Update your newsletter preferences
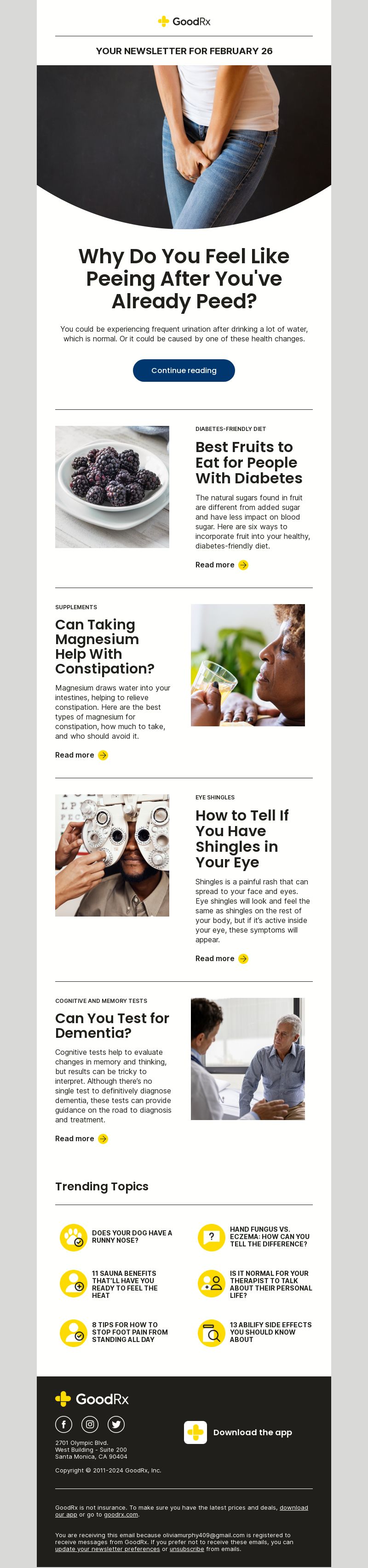Image resolution: width=368 pixels, height=1568 pixels. [107, 1549]
